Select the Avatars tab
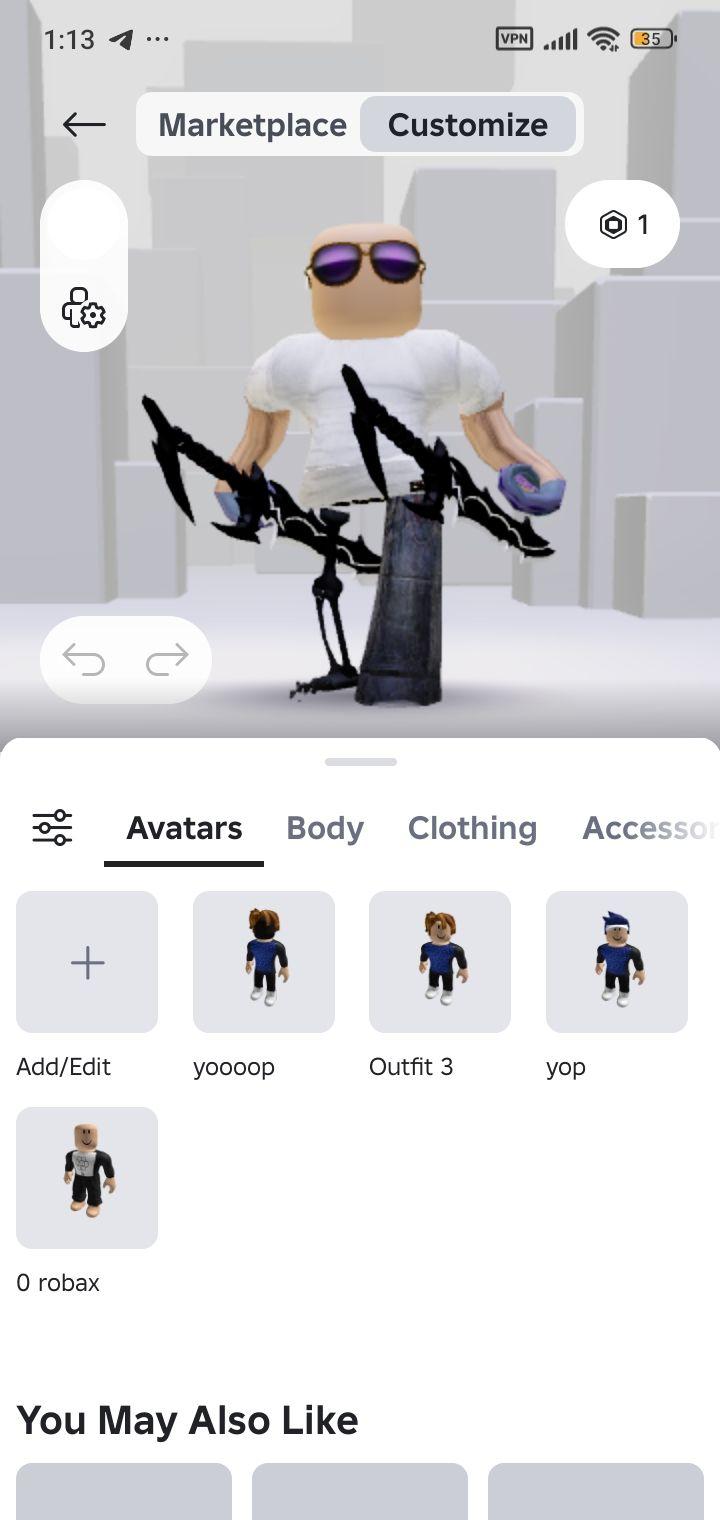Image resolution: width=720 pixels, height=1520 pixels. [184, 828]
